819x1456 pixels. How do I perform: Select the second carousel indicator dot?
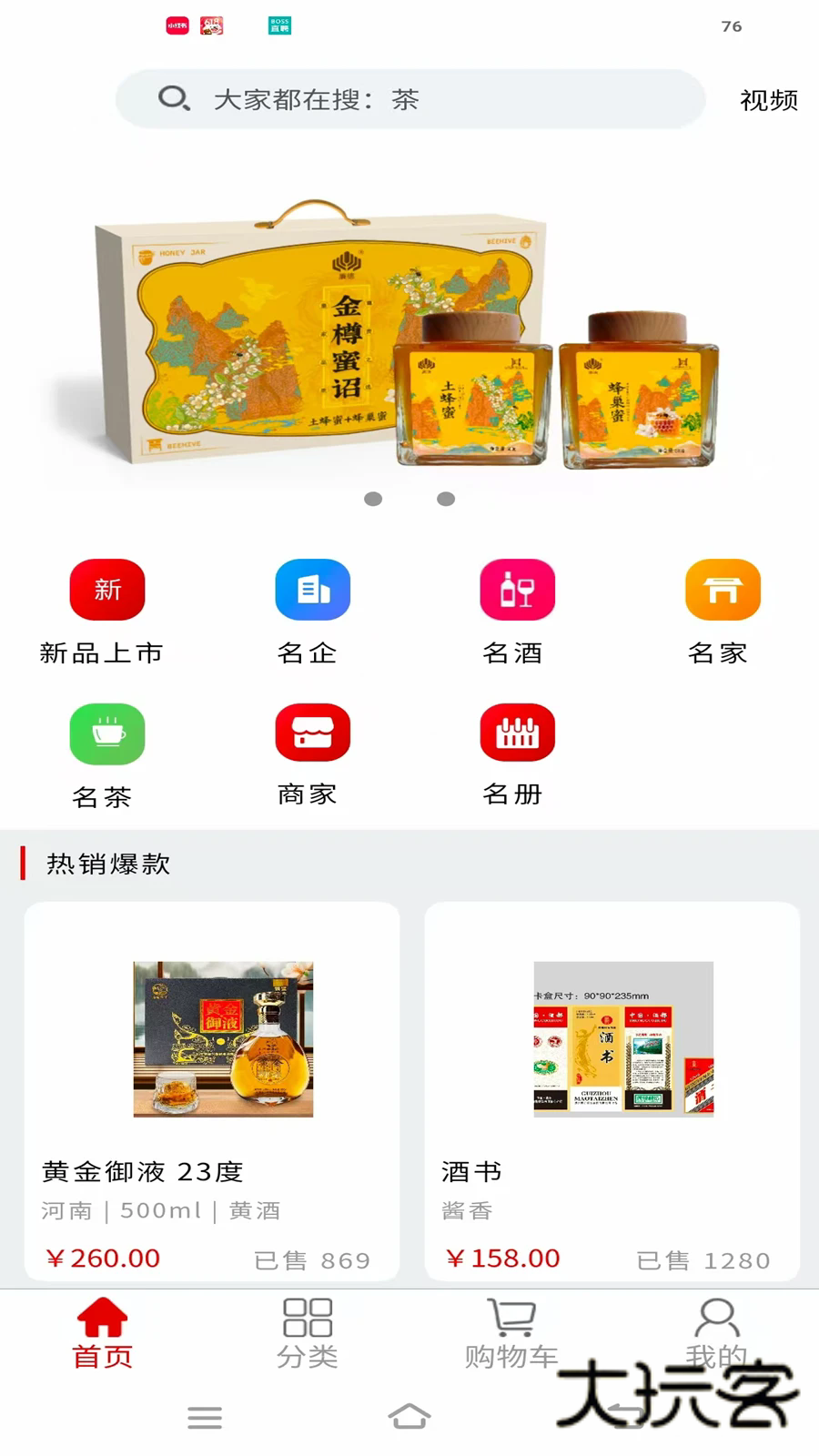point(446,499)
